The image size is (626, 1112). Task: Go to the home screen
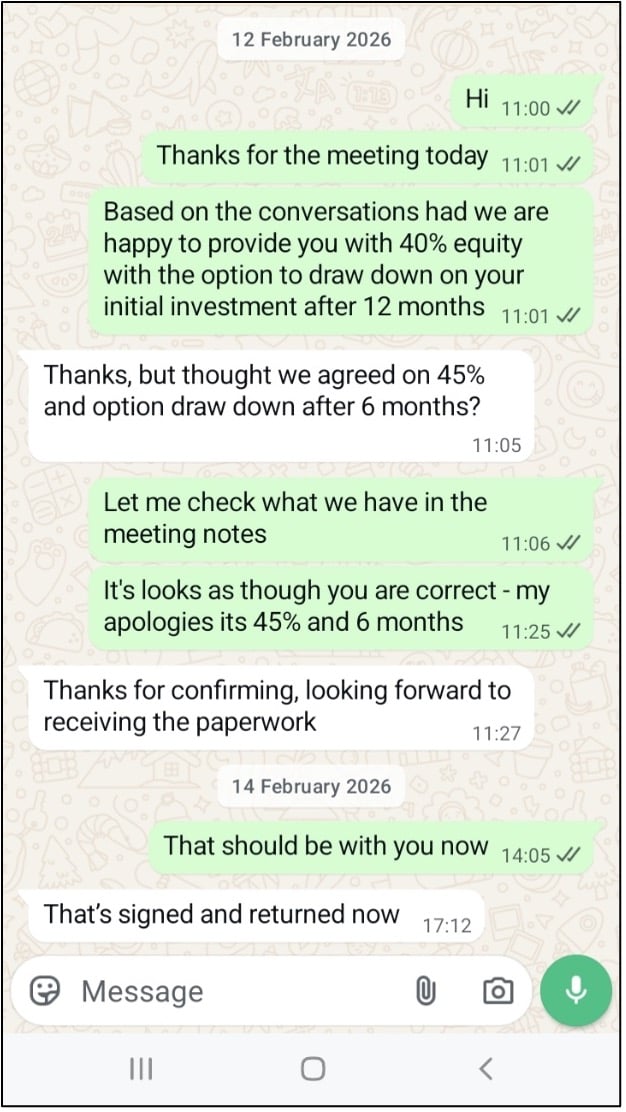coord(313,1069)
